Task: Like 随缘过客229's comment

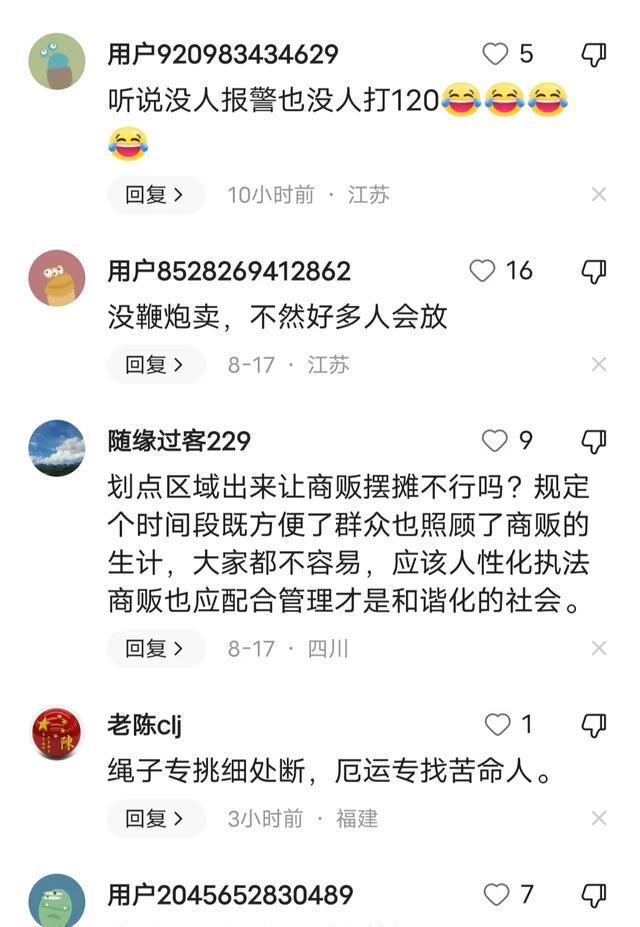Action: click(496, 441)
